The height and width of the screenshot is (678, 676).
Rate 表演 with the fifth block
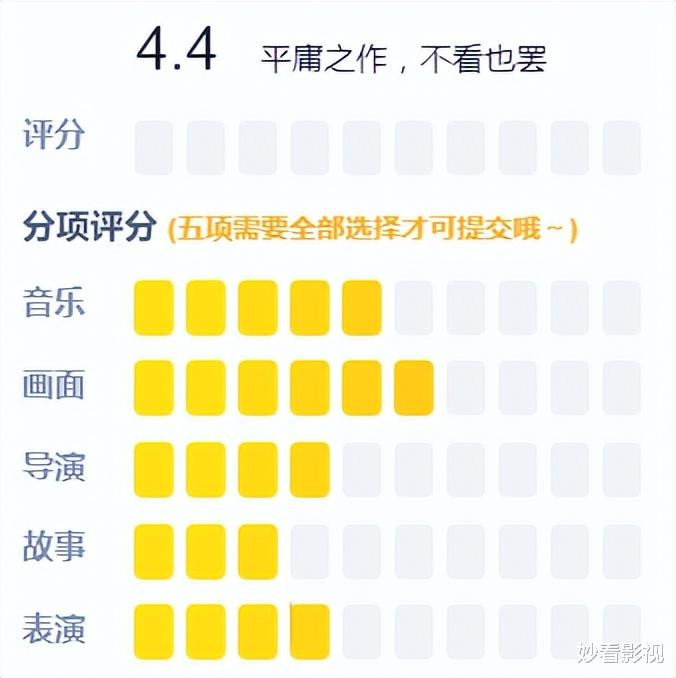pyautogui.click(x=361, y=632)
